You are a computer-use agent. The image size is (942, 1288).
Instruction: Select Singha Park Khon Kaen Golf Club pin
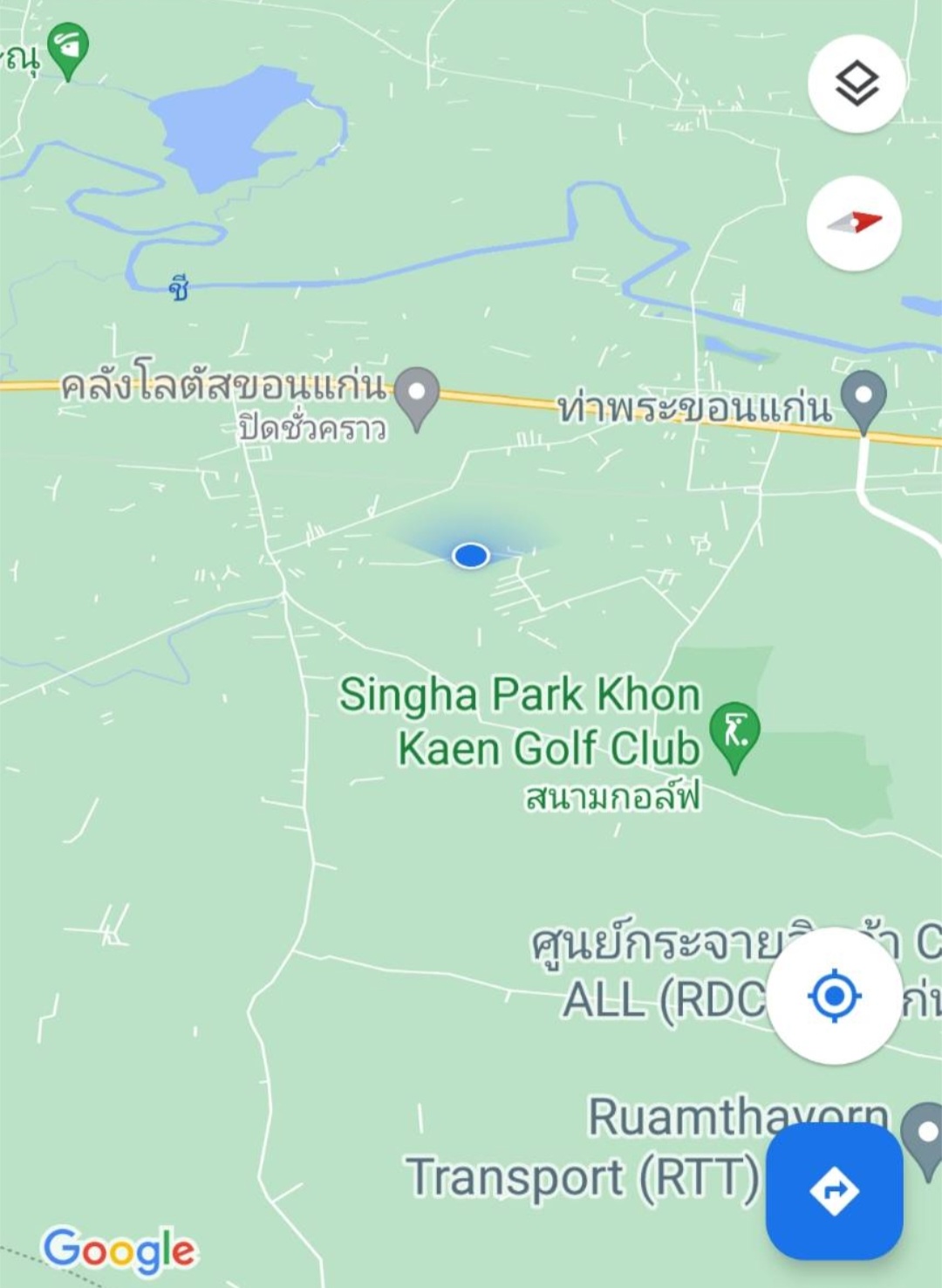(734, 731)
